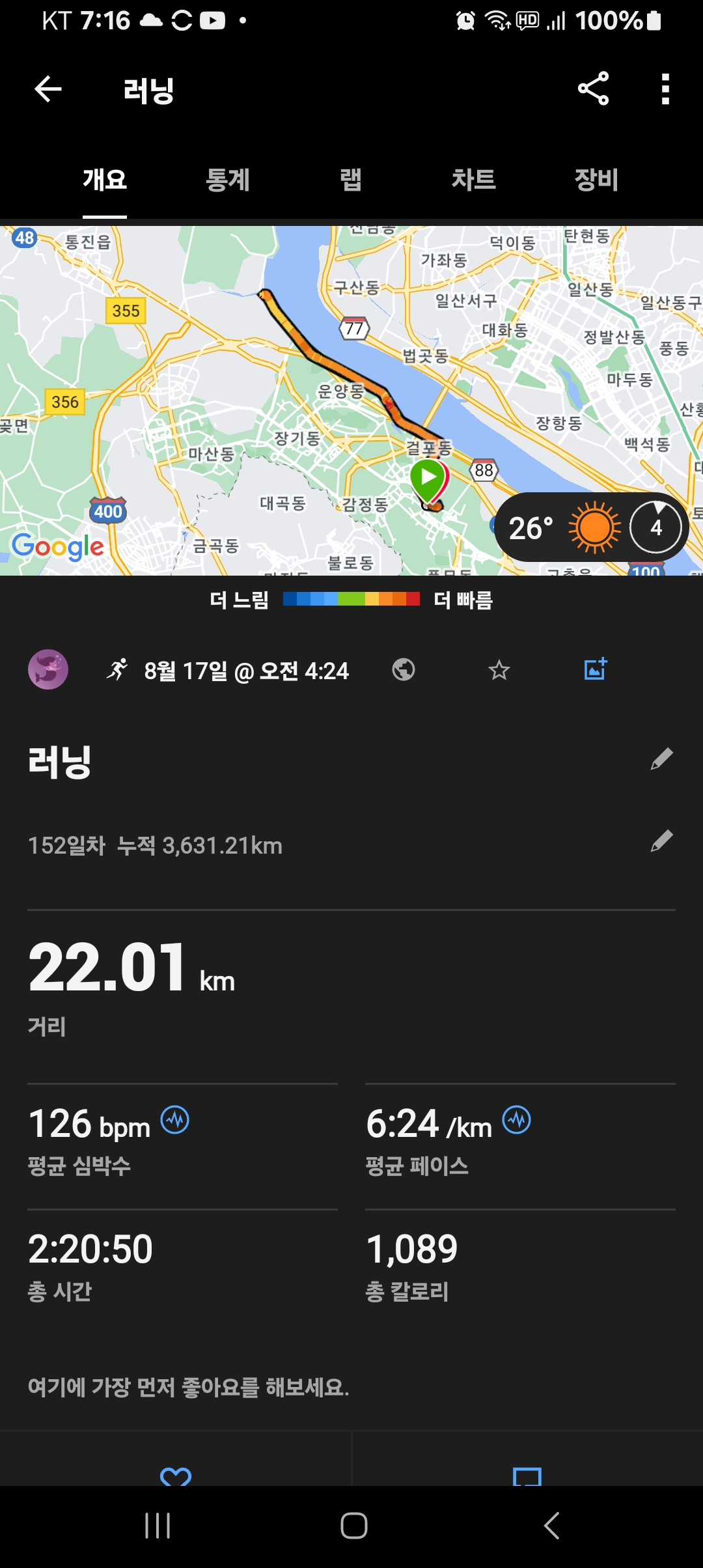Open recent apps from the navigation bar

click(x=158, y=1526)
